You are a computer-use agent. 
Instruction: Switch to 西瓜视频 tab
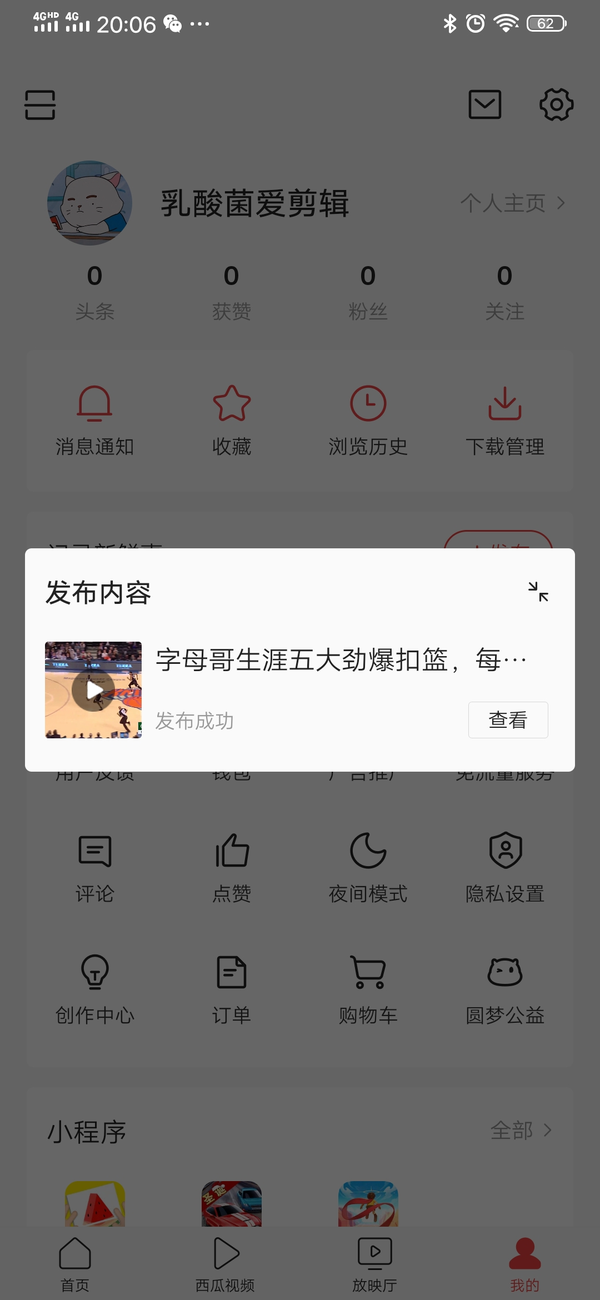[x=225, y=1265]
